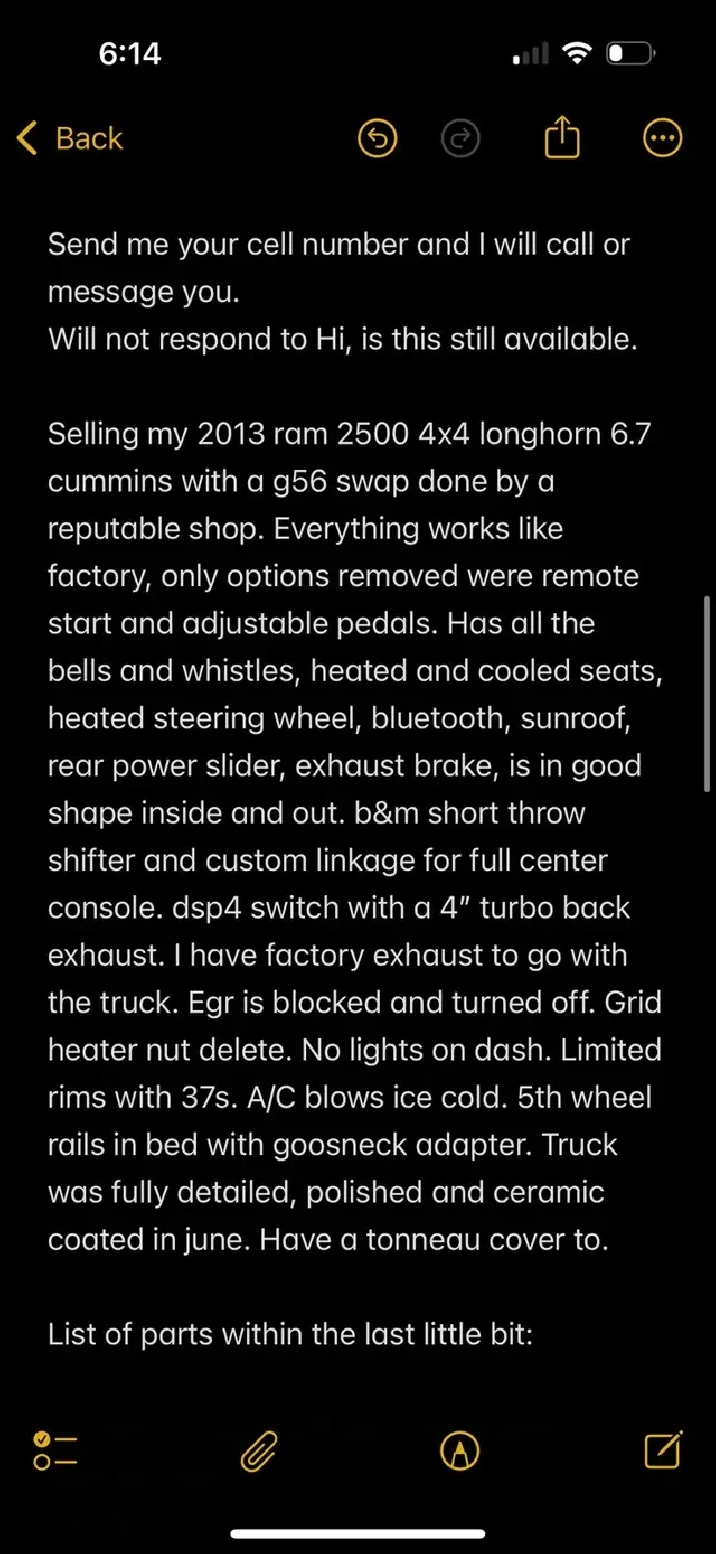The width and height of the screenshot is (716, 1554).
Task: Undo the last edit
Action: pos(378,139)
